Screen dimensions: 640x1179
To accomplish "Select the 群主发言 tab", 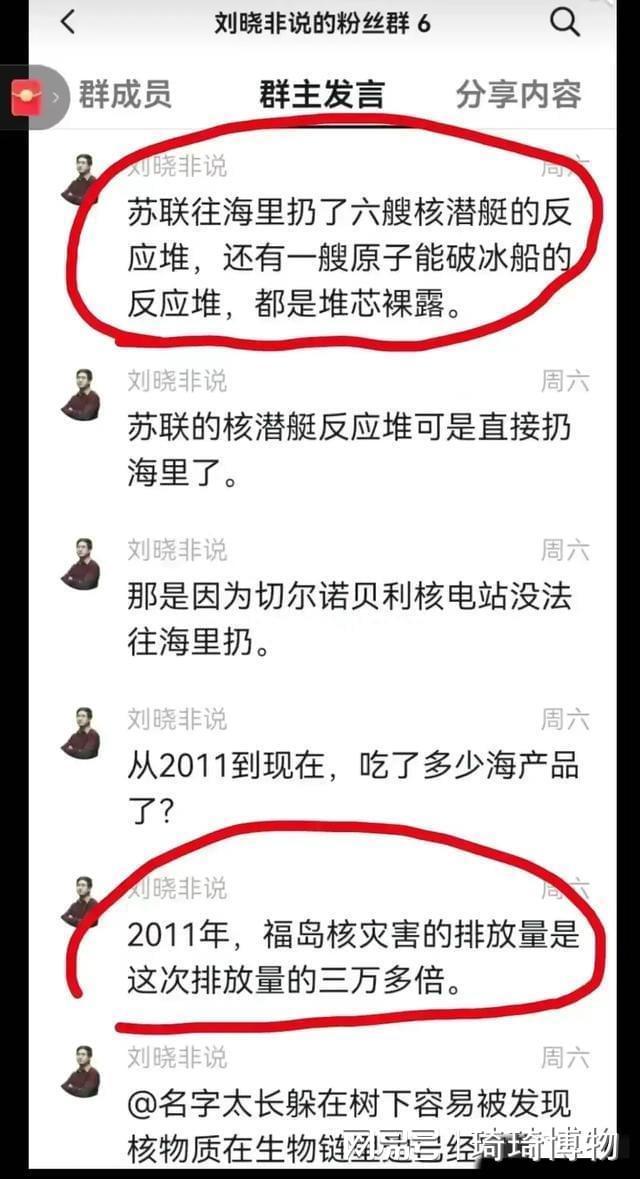I will (x=322, y=95).
